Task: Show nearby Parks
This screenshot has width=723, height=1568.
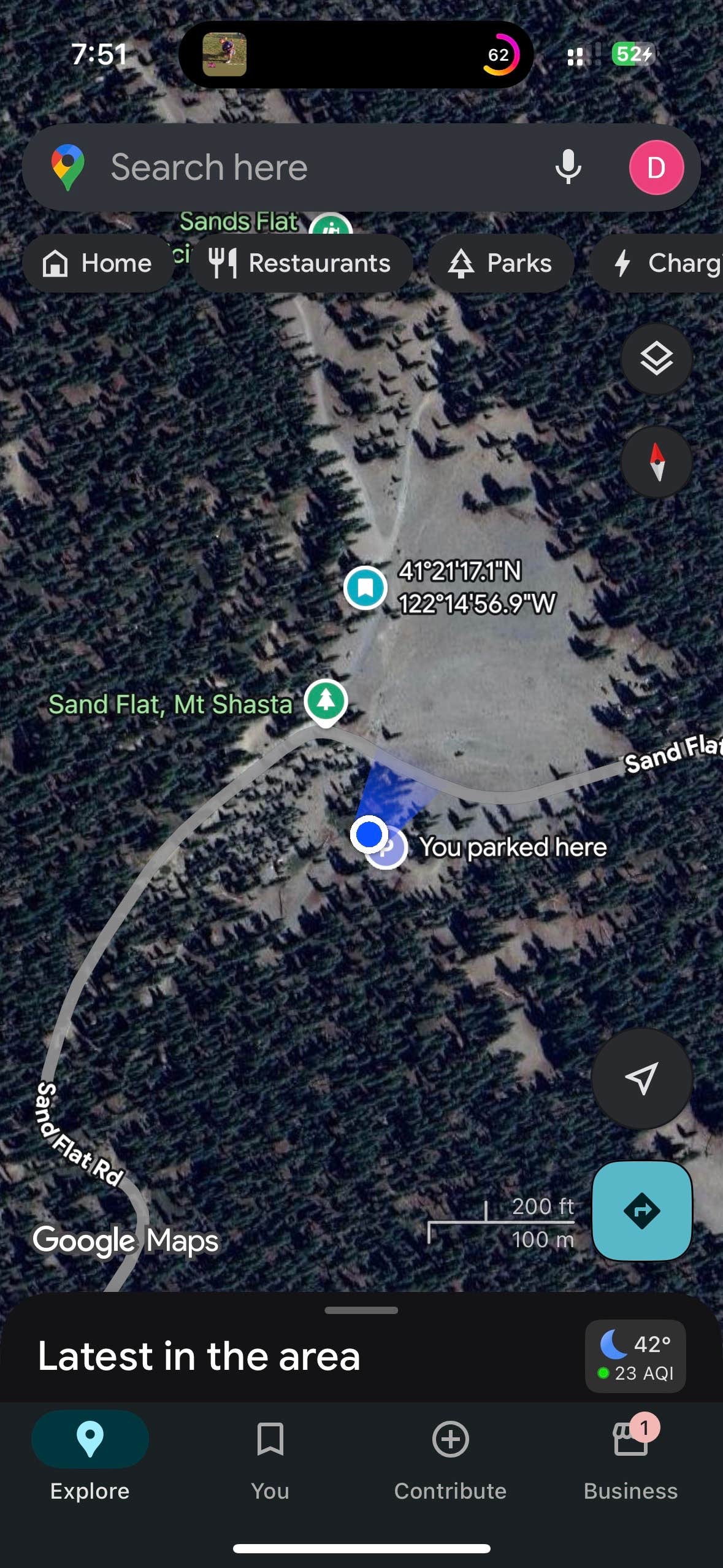Action: point(500,263)
